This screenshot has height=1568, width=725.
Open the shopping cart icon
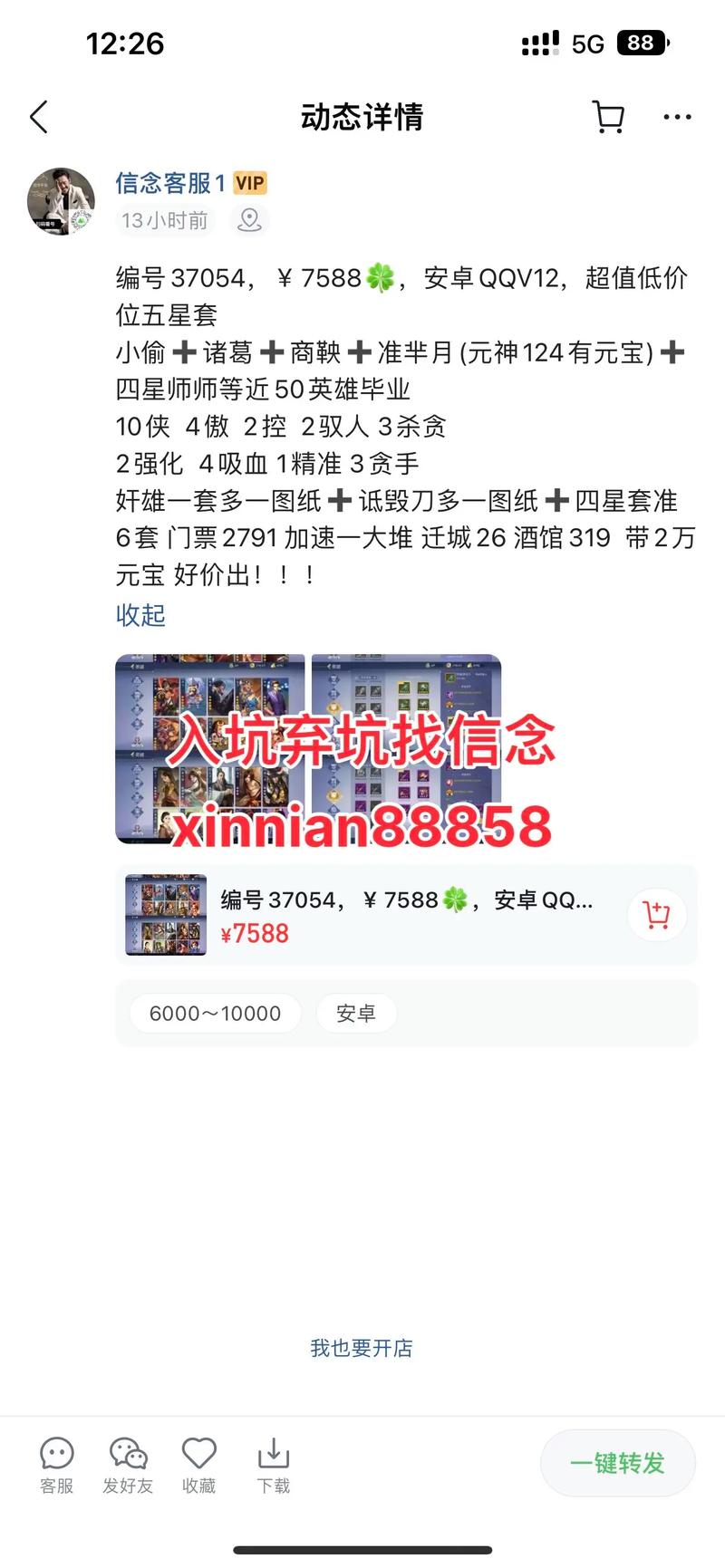coord(608,118)
